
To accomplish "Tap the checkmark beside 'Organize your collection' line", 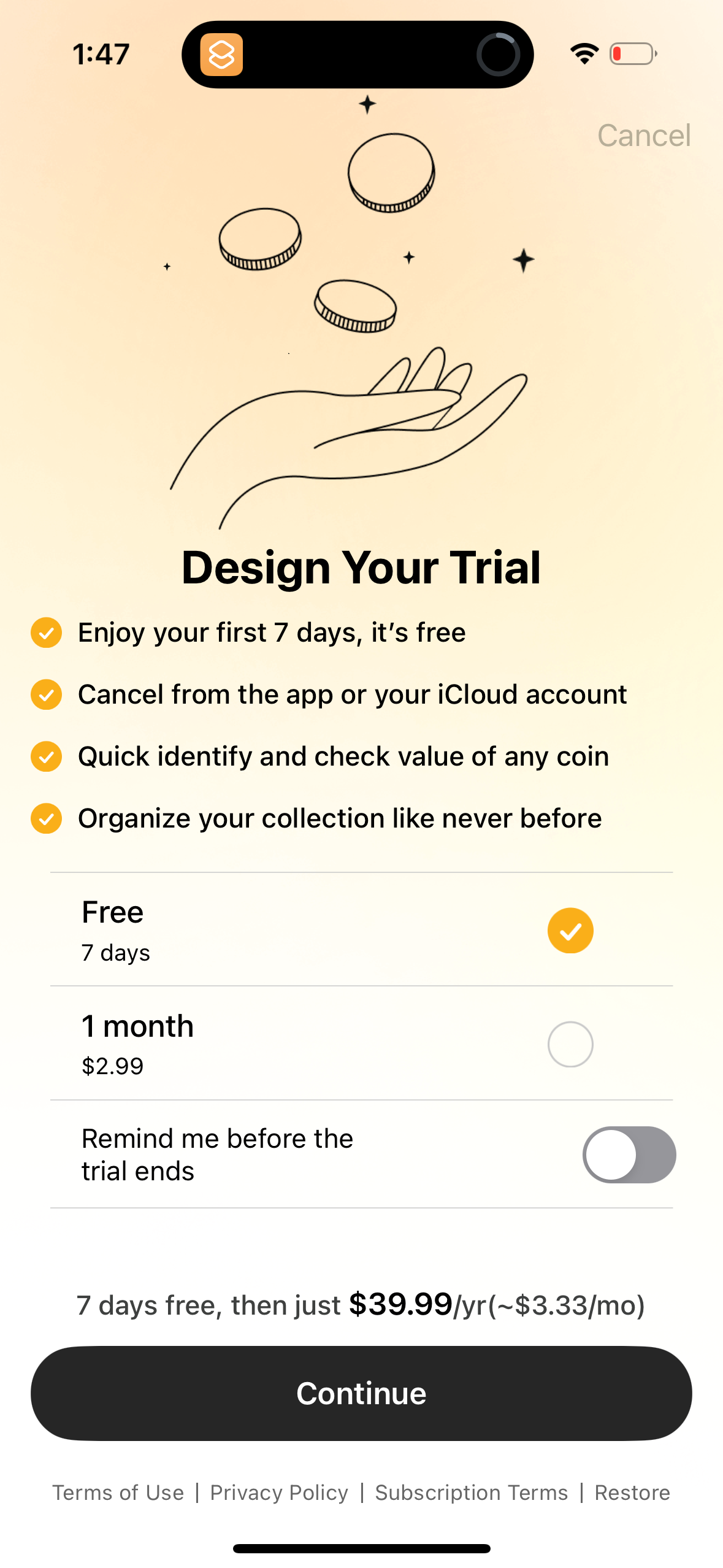I will (x=46, y=818).
